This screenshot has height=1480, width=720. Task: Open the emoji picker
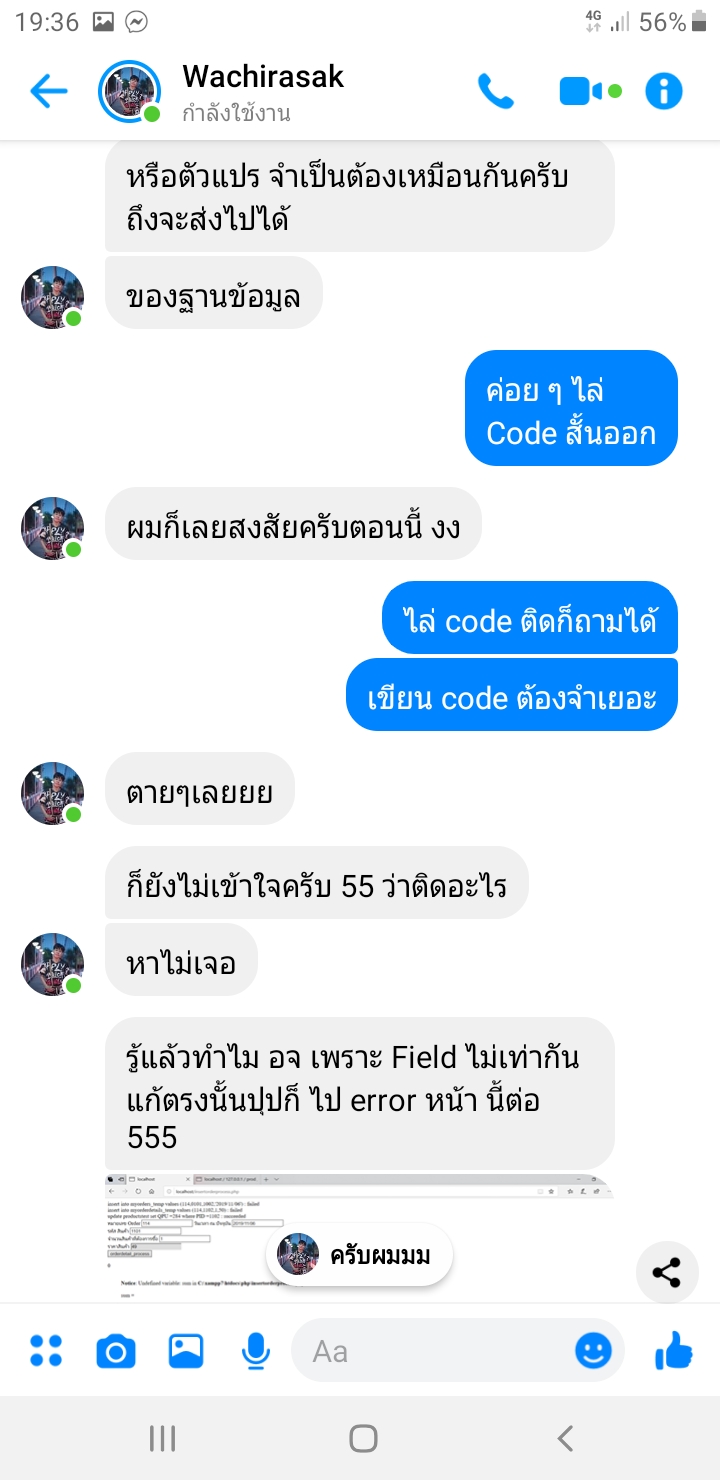[593, 1352]
